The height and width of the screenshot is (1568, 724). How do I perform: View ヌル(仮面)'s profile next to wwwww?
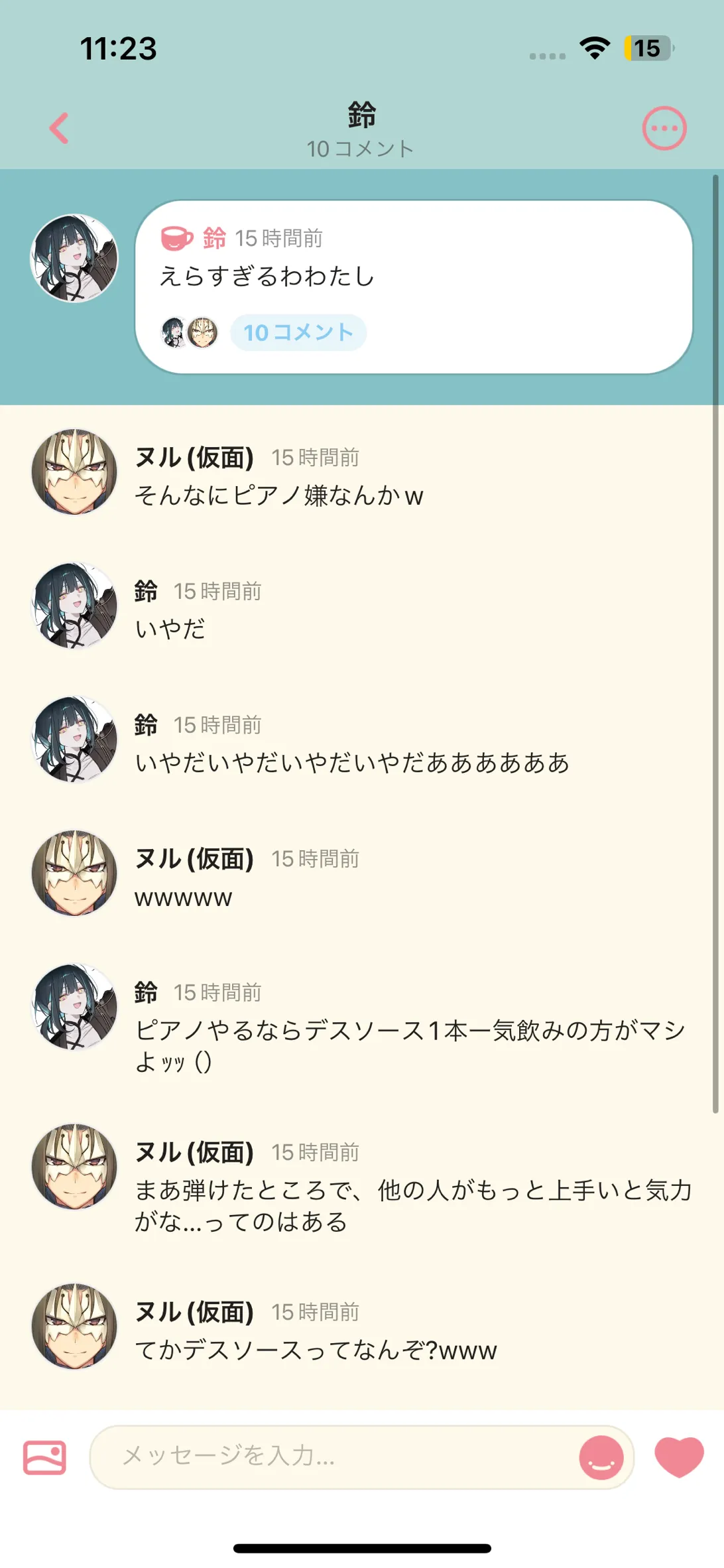(74, 873)
